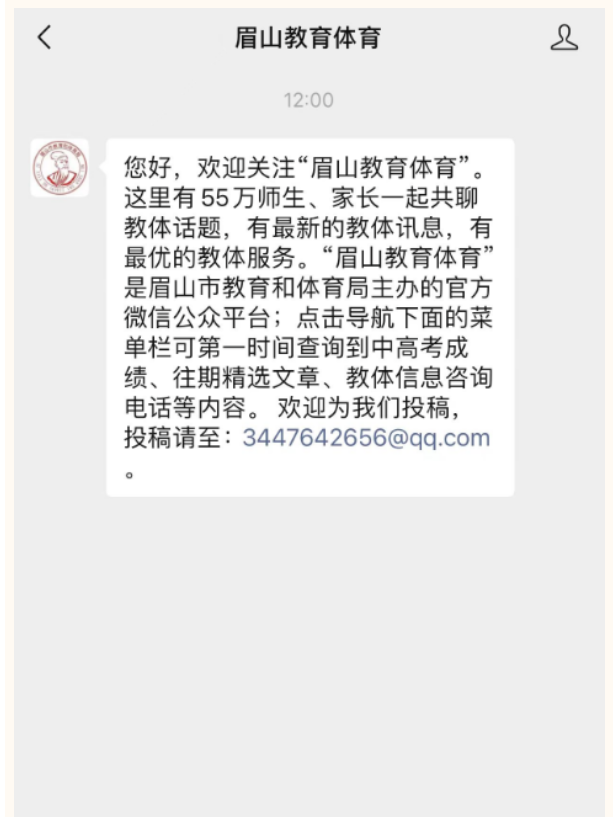This screenshot has width=613, height=817.
Task: Go back from 眉山教育体育 chat
Action: (43, 39)
